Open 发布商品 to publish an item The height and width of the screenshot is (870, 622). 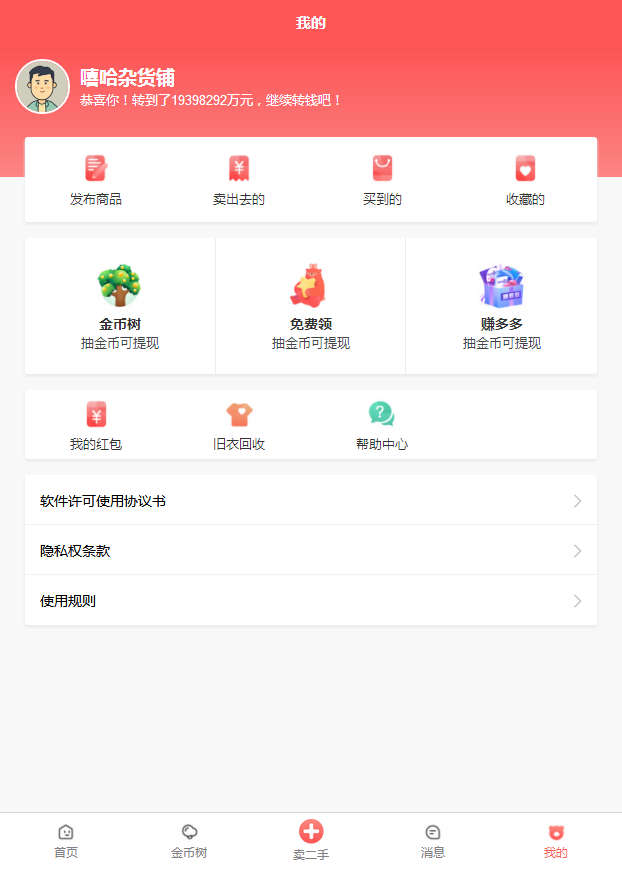pos(96,180)
